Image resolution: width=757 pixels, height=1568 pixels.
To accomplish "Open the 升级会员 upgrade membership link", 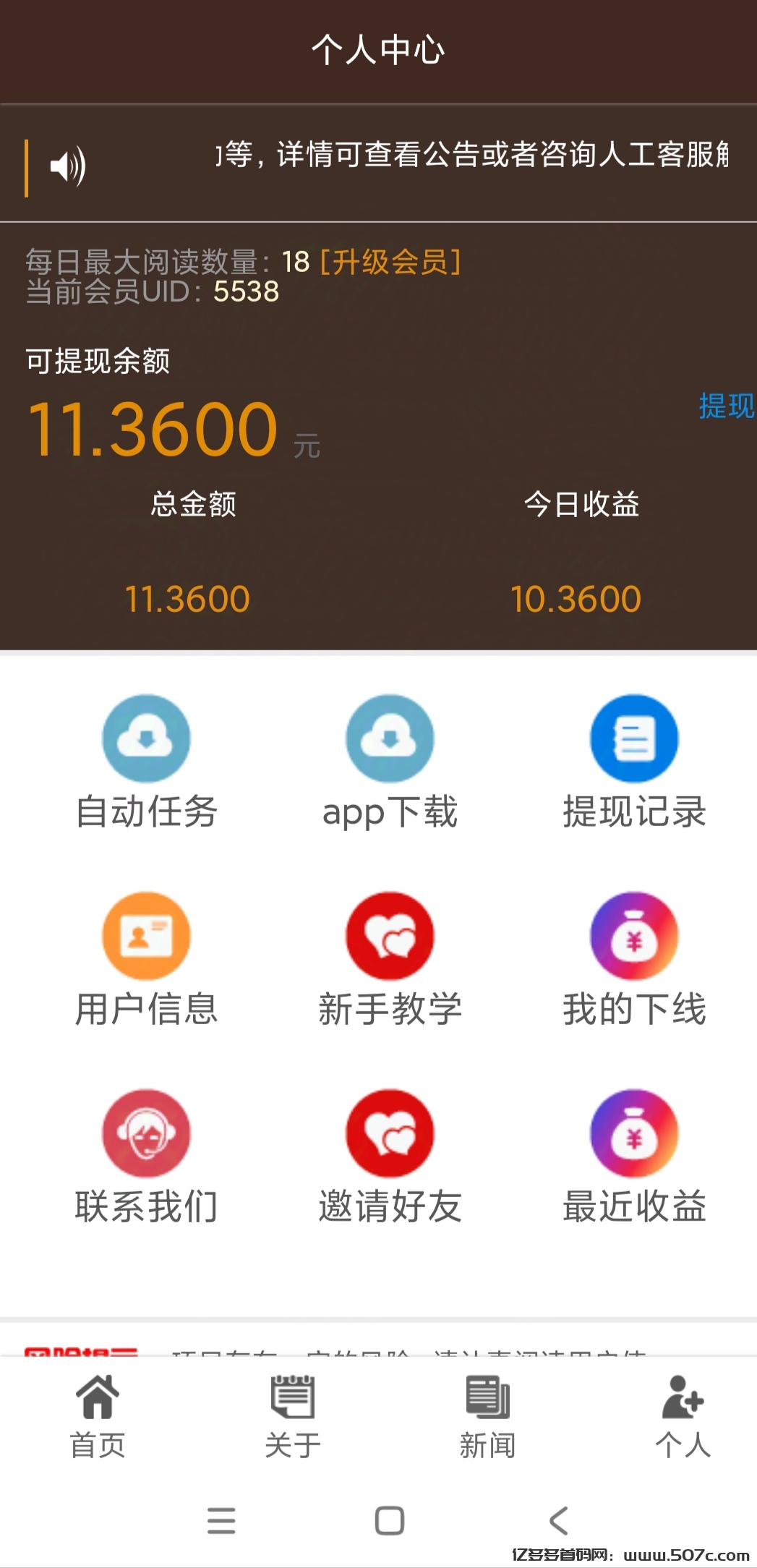I will (391, 262).
